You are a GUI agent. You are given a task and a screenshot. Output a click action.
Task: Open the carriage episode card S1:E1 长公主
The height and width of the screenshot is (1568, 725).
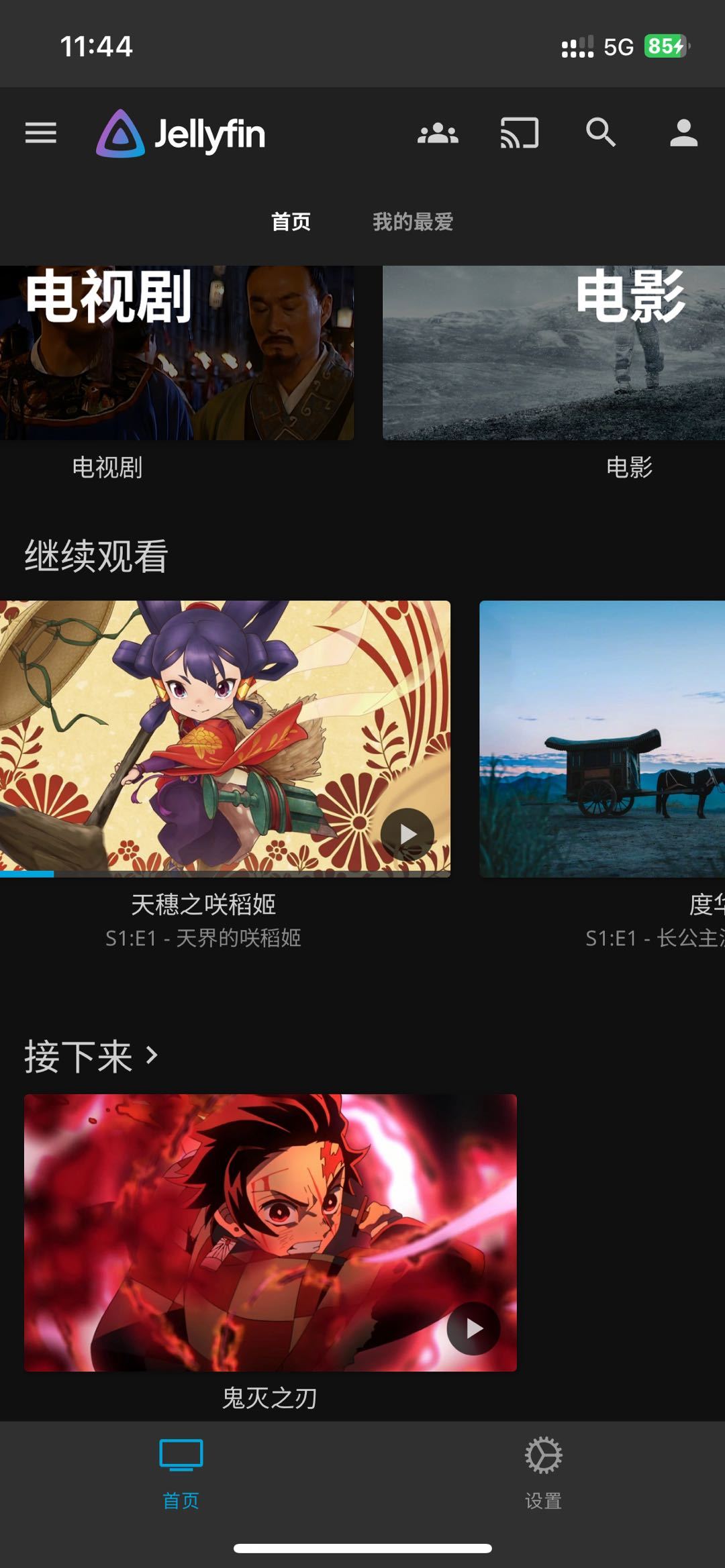[x=602, y=738]
